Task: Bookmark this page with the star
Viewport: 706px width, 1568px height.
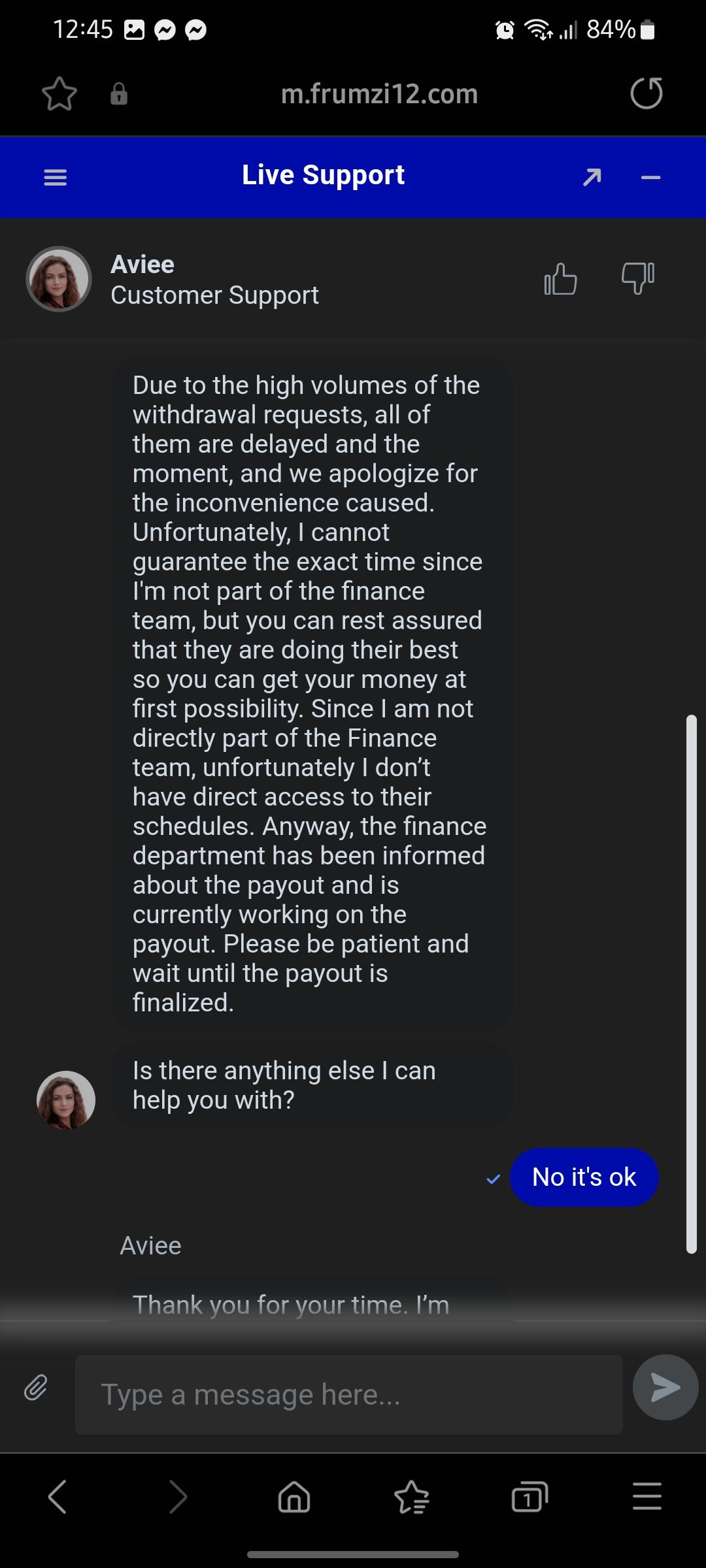Action: click(x=59, y=94)
